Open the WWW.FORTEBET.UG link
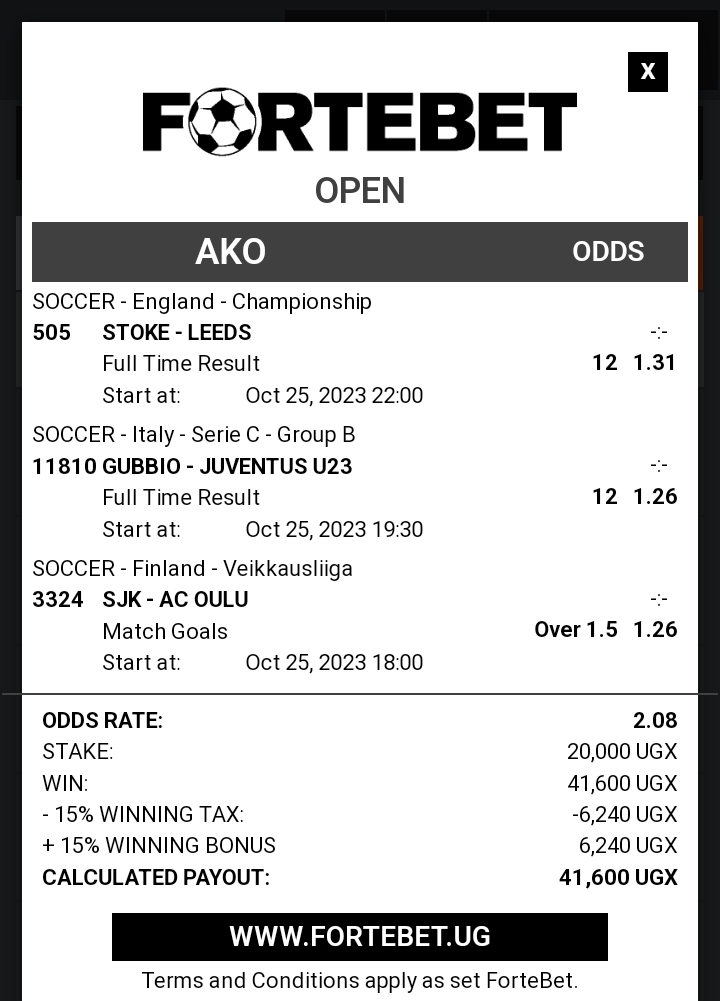This screenshot has height=1001, width=720. [360, 937]
